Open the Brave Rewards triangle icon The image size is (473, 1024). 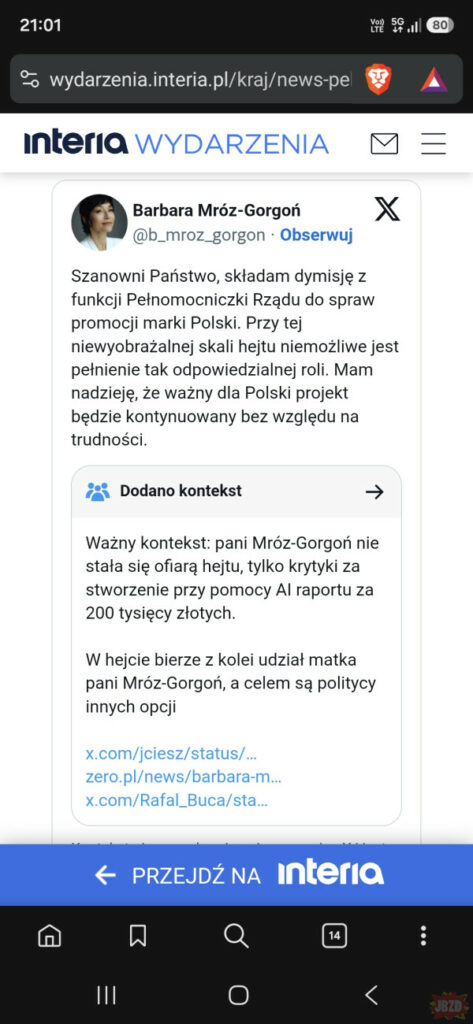click(x=434, y=80)
